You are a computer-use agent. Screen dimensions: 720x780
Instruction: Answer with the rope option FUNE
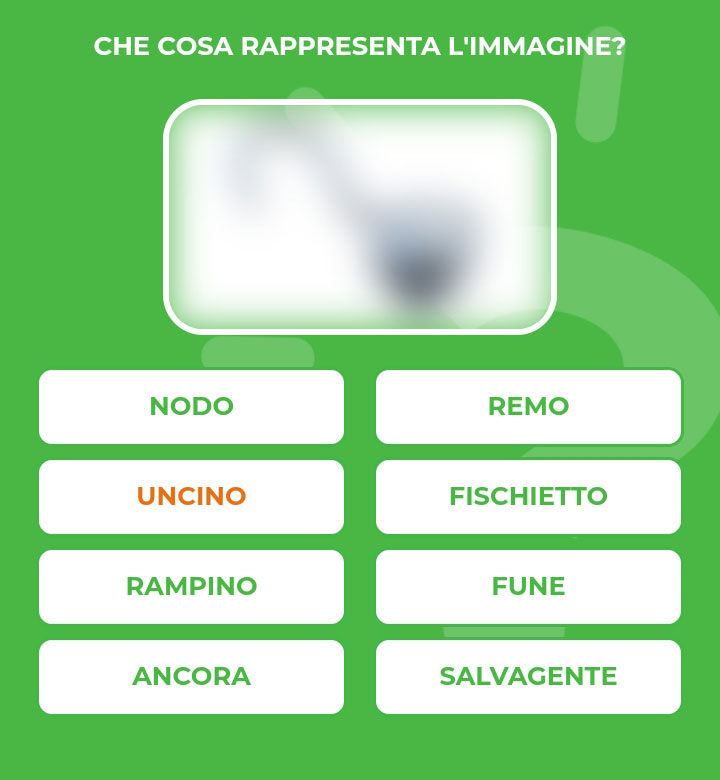[528, 587]
